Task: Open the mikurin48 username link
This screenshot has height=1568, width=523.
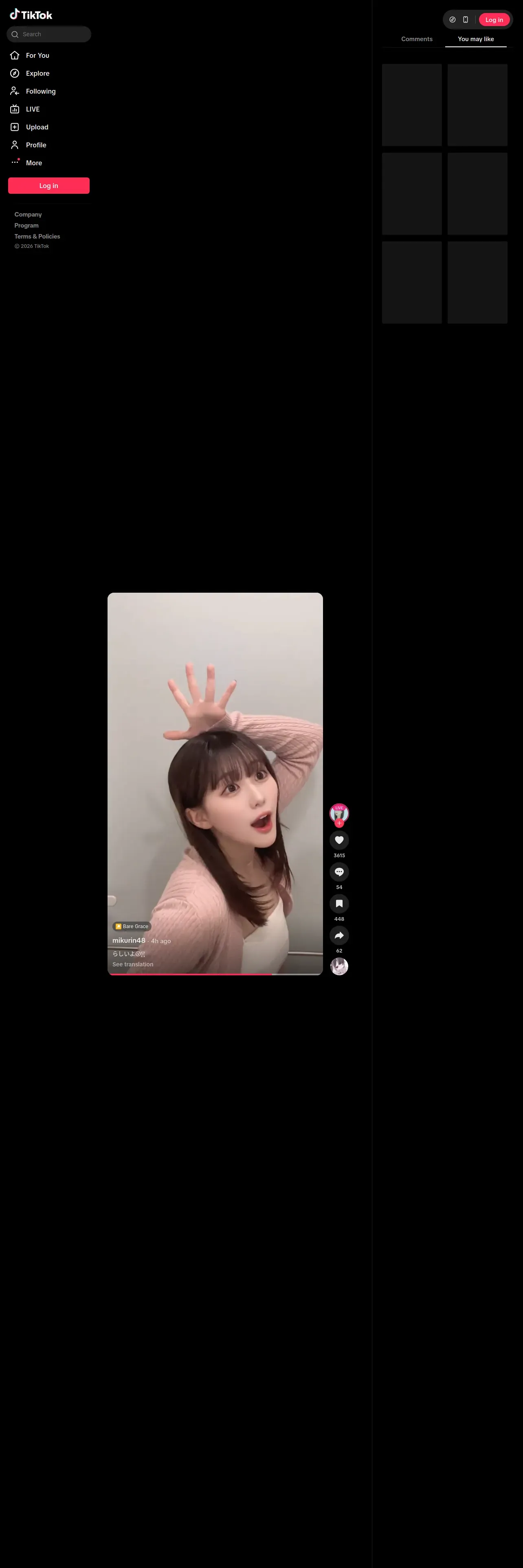Action: (x=128, y=940)
